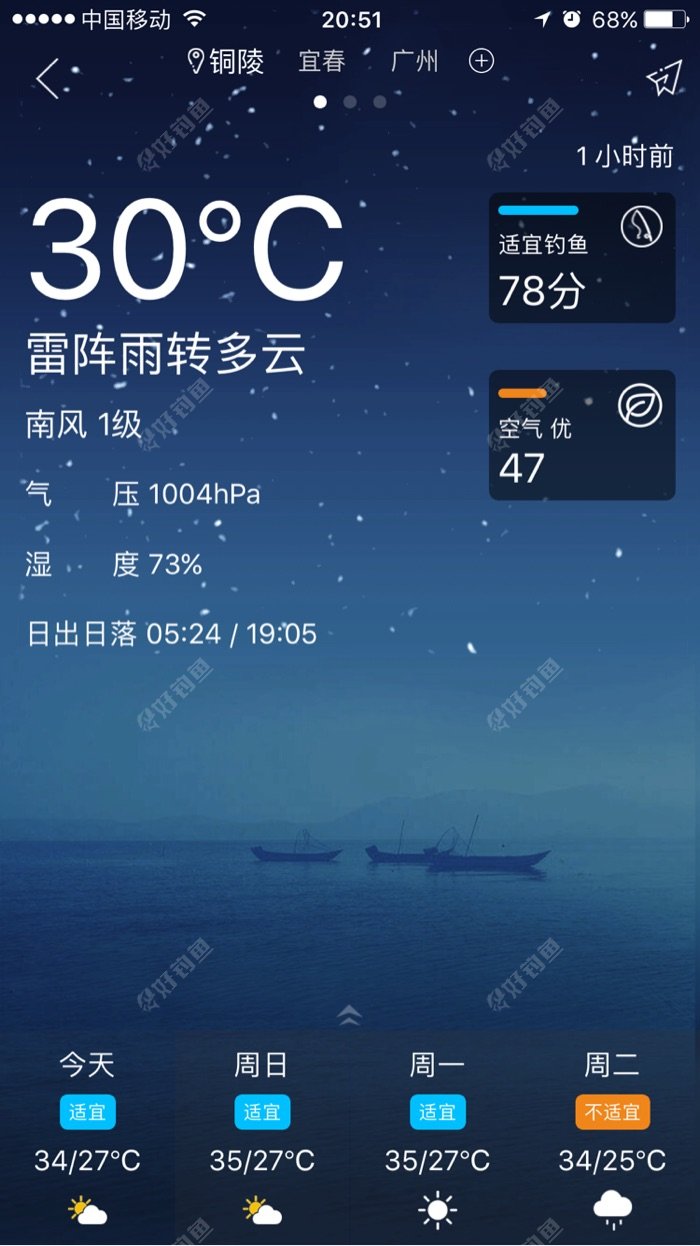Switch to the 宜春 city tab
Image resolution: width=700 pixels, height=1246 pixels.
click(322, 62)
